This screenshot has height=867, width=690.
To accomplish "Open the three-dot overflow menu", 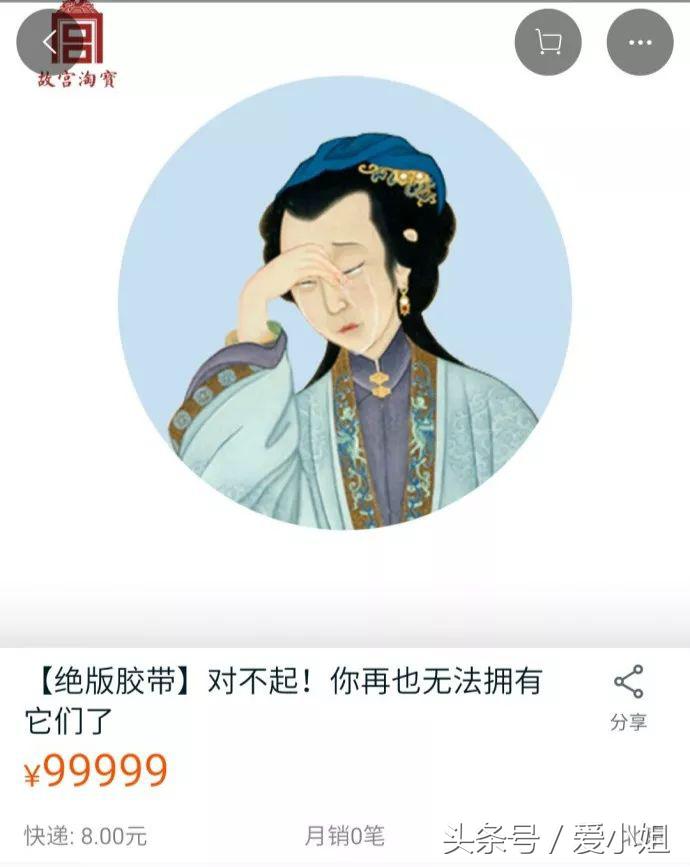I will pyautogui.click(x=639, y=42).
